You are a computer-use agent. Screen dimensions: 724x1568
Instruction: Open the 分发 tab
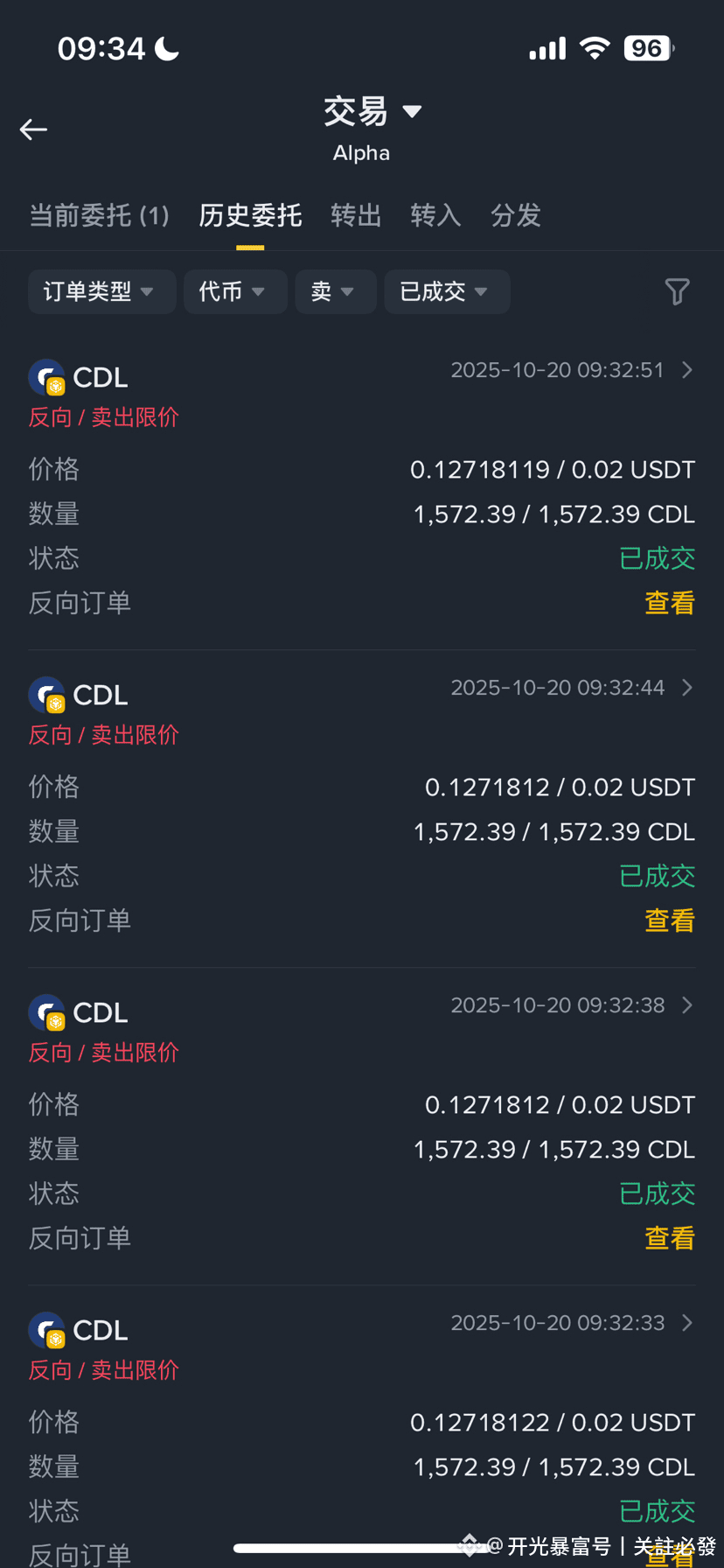pos(516,215)
